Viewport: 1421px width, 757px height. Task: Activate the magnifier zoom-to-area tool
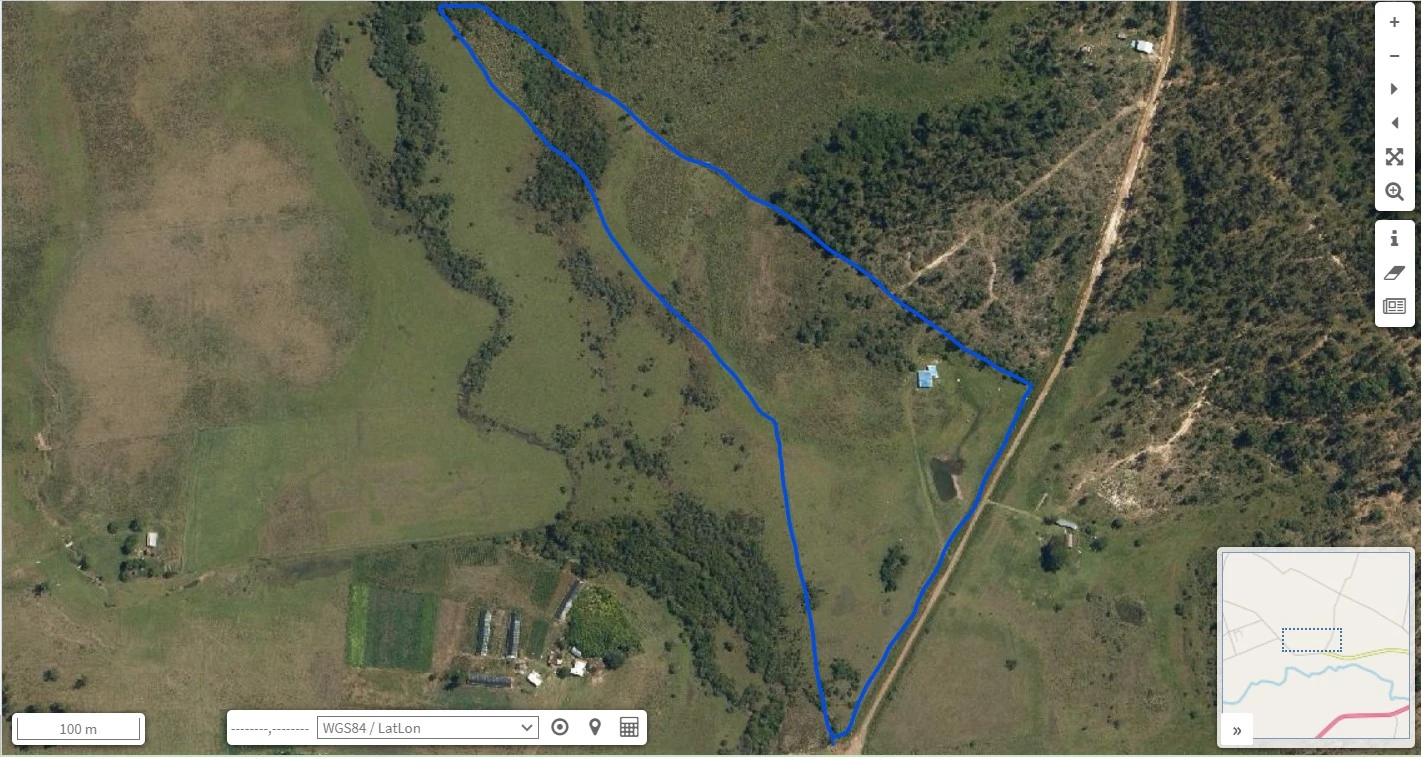coord(1394,191)
